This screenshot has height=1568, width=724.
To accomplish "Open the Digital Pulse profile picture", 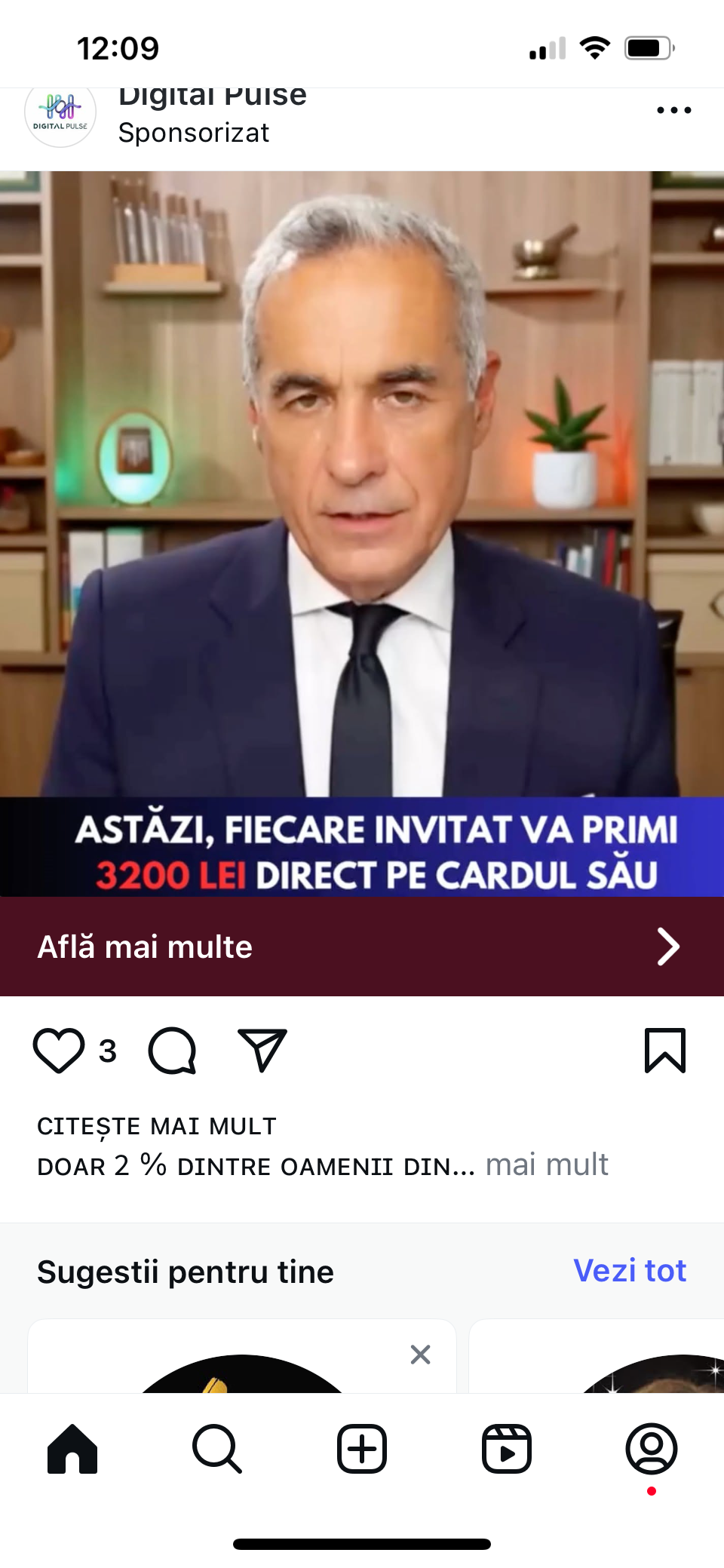I will click(x=60, y=113).
